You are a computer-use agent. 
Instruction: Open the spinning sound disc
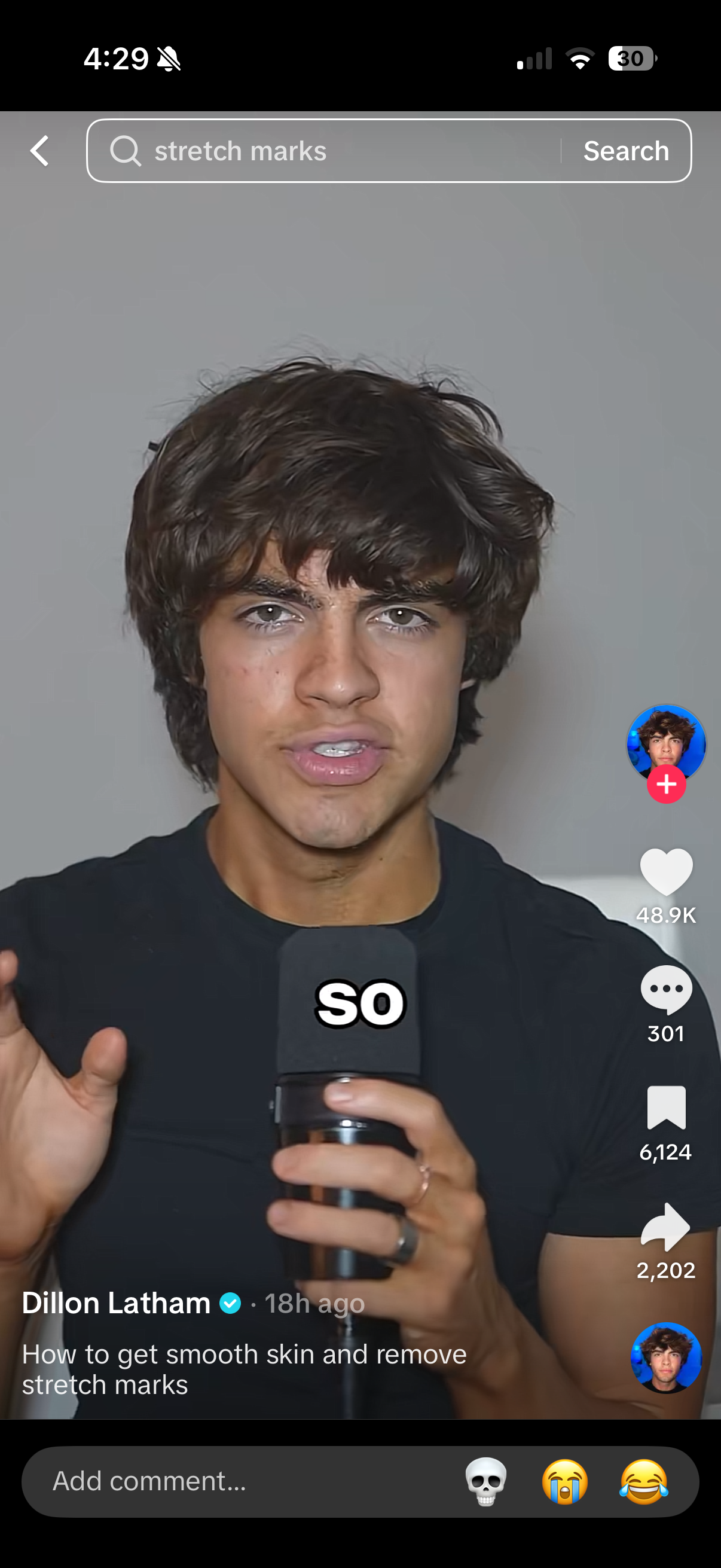[x=666, y=1357]
